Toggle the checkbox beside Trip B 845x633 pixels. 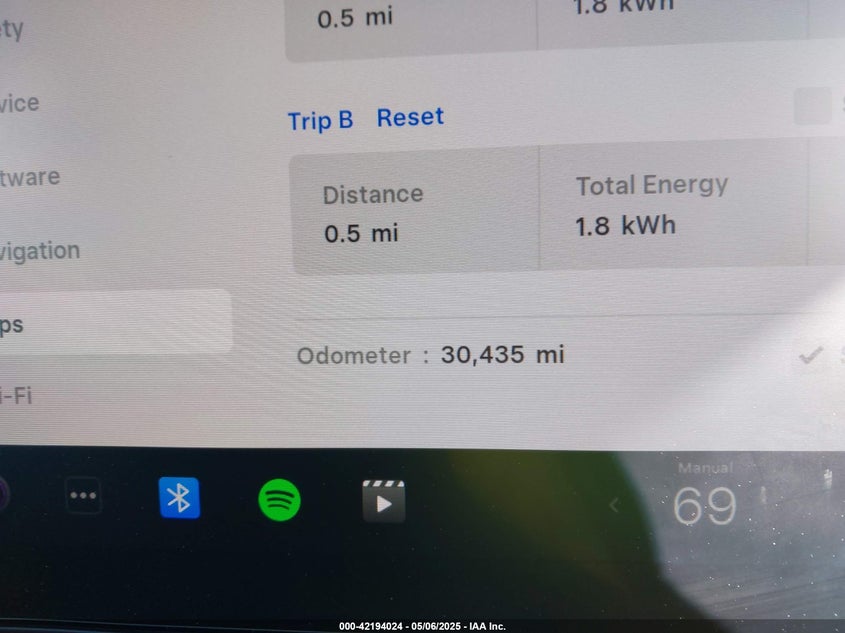(x=812, y=106)
